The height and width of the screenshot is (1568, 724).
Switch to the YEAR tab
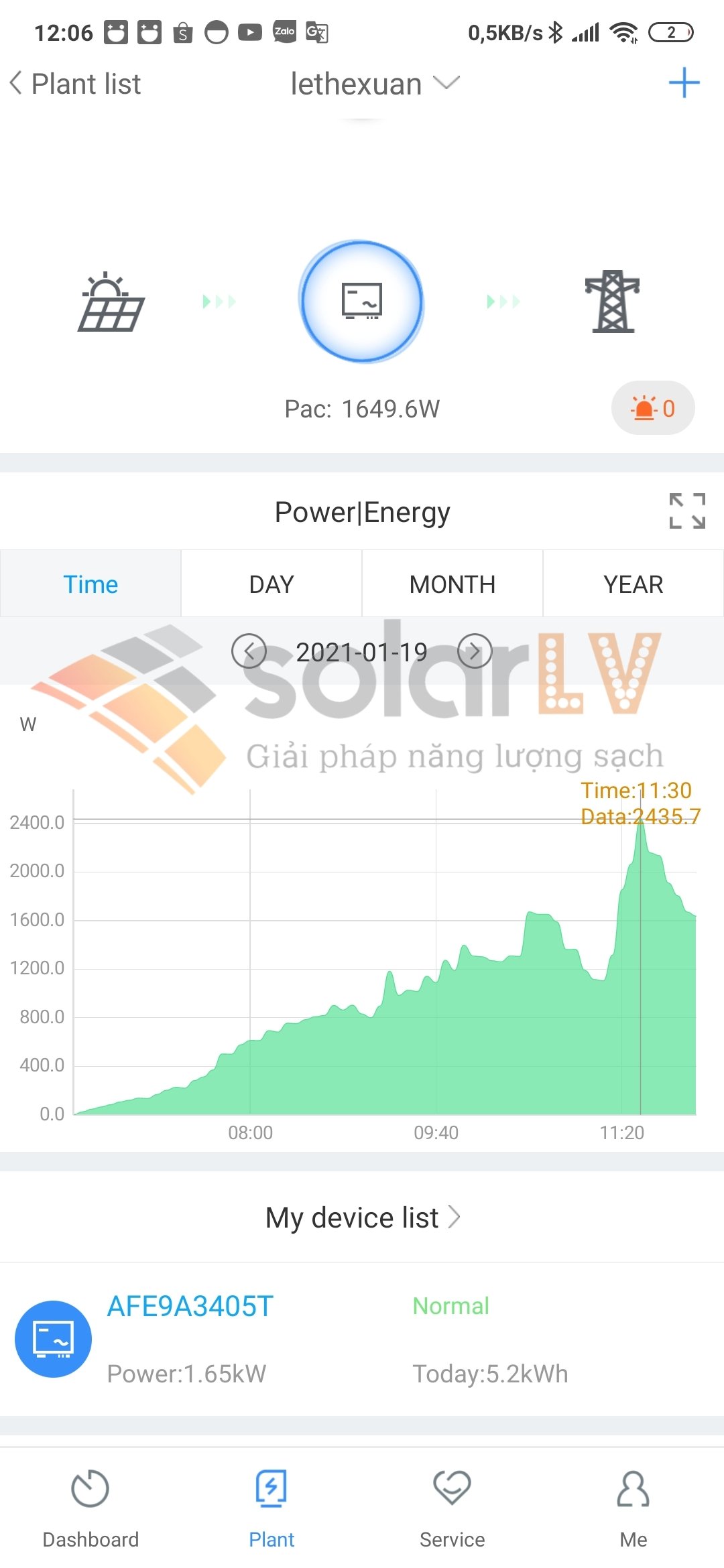point(633,584)
